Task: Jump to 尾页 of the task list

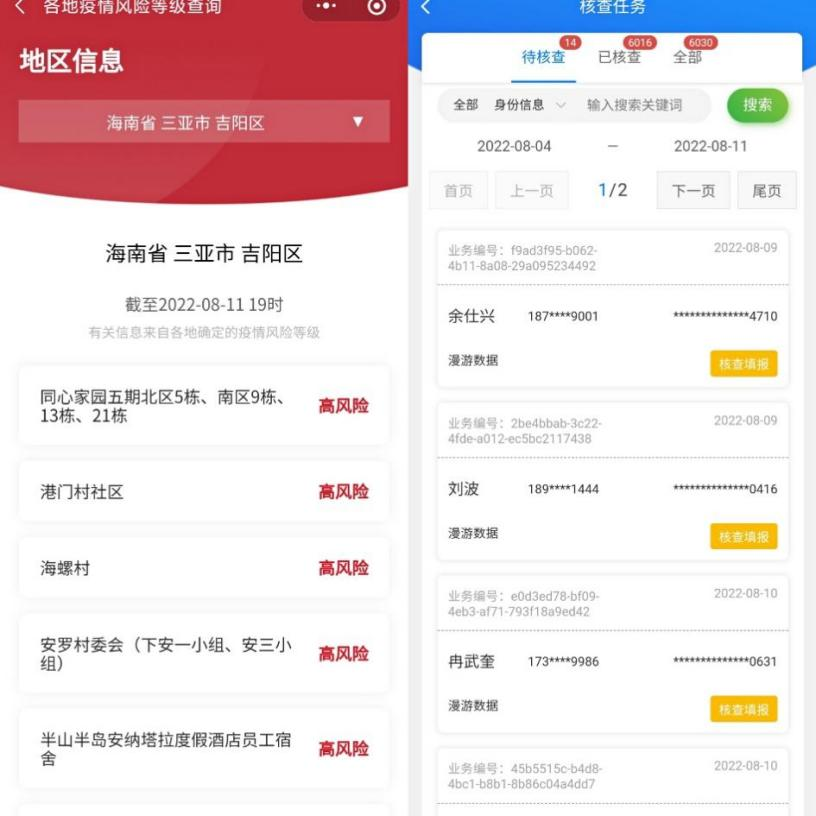Action: pos(767,190)
